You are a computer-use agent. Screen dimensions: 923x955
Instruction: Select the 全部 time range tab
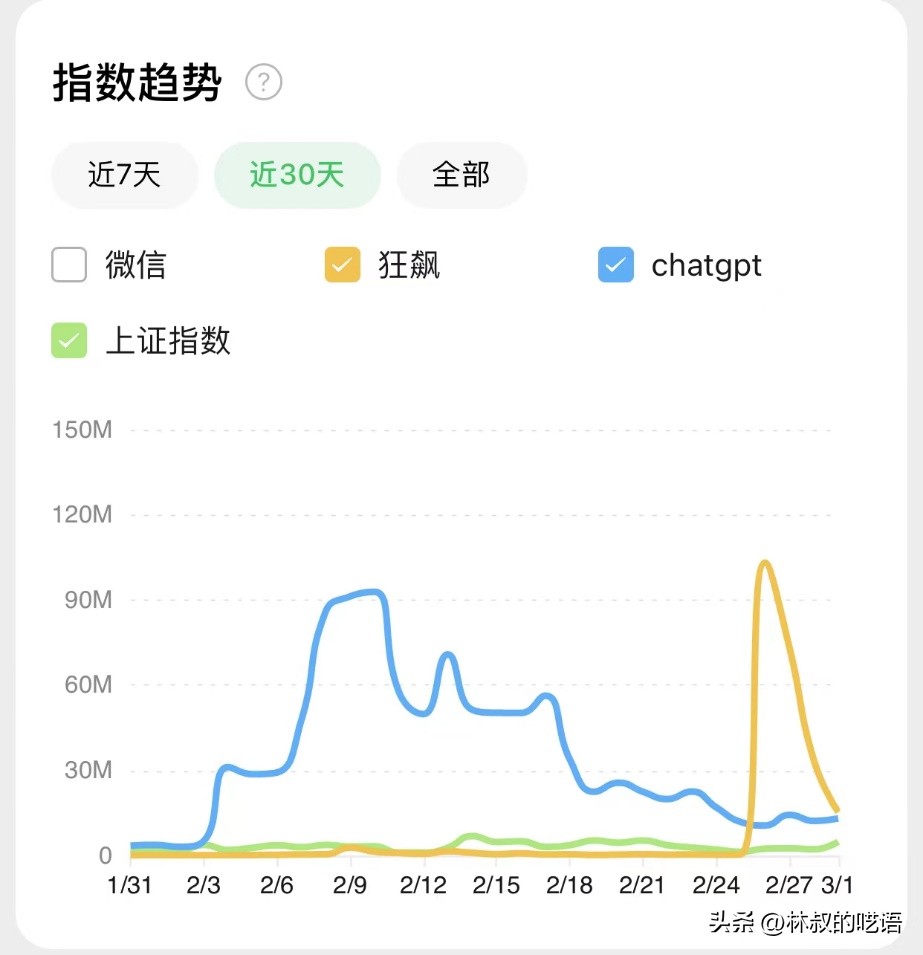[462, 175]
